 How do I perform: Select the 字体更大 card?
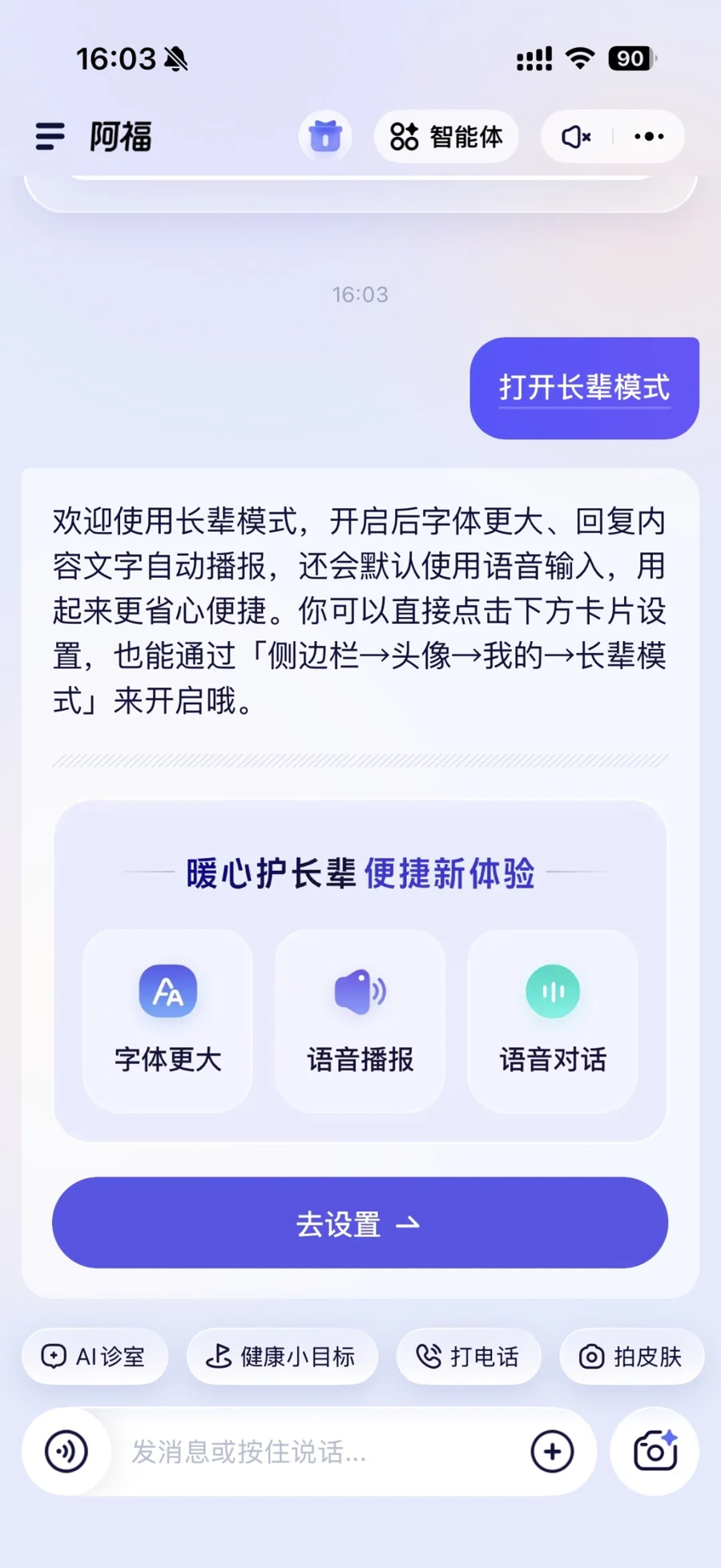167,1020
